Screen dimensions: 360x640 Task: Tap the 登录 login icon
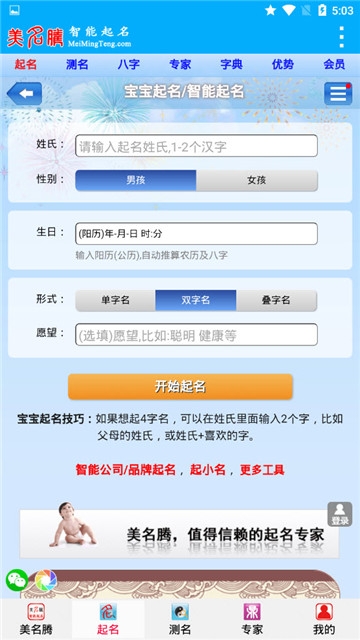[340, 514]
